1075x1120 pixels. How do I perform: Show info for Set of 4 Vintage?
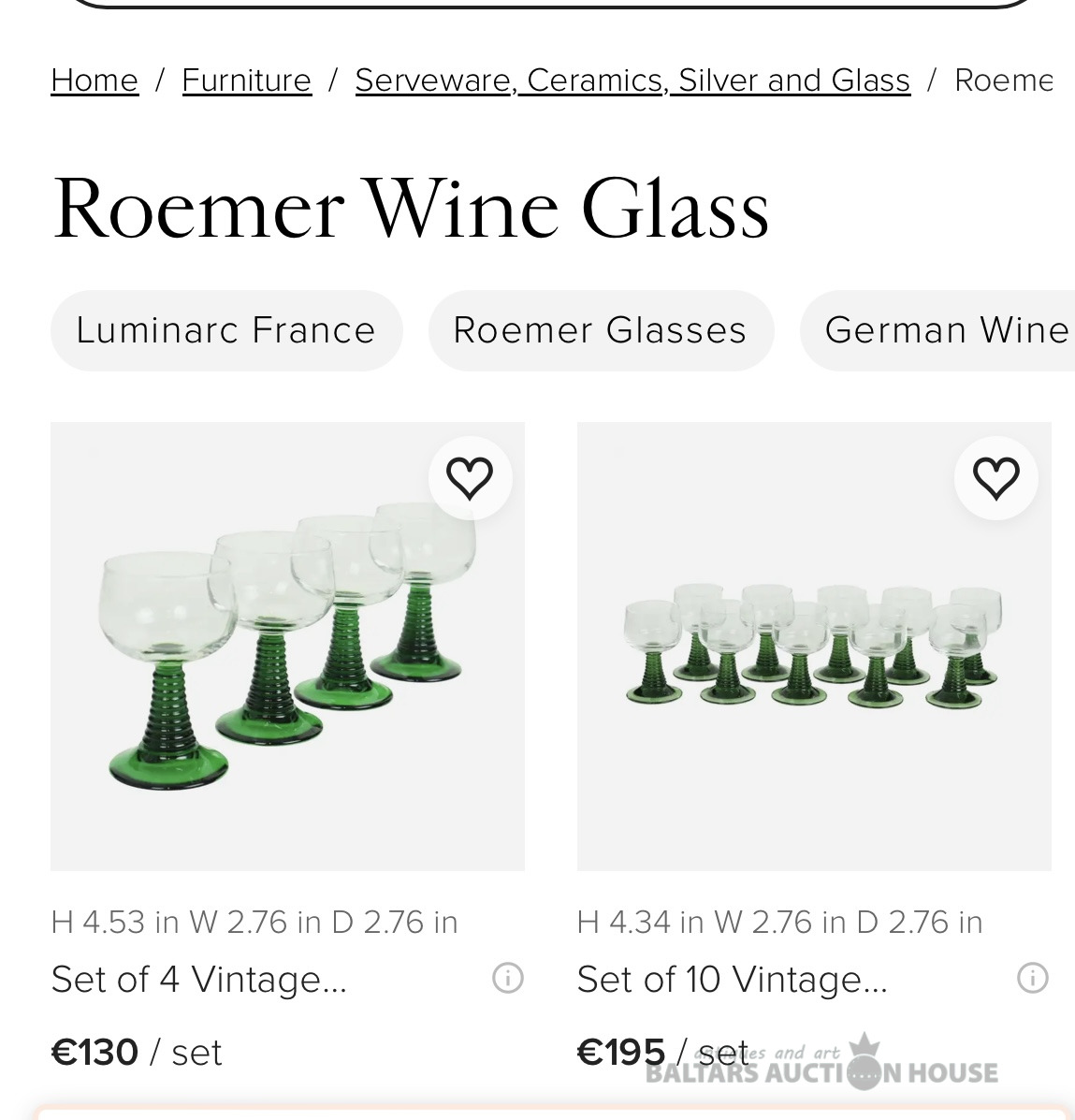[507, 979]
